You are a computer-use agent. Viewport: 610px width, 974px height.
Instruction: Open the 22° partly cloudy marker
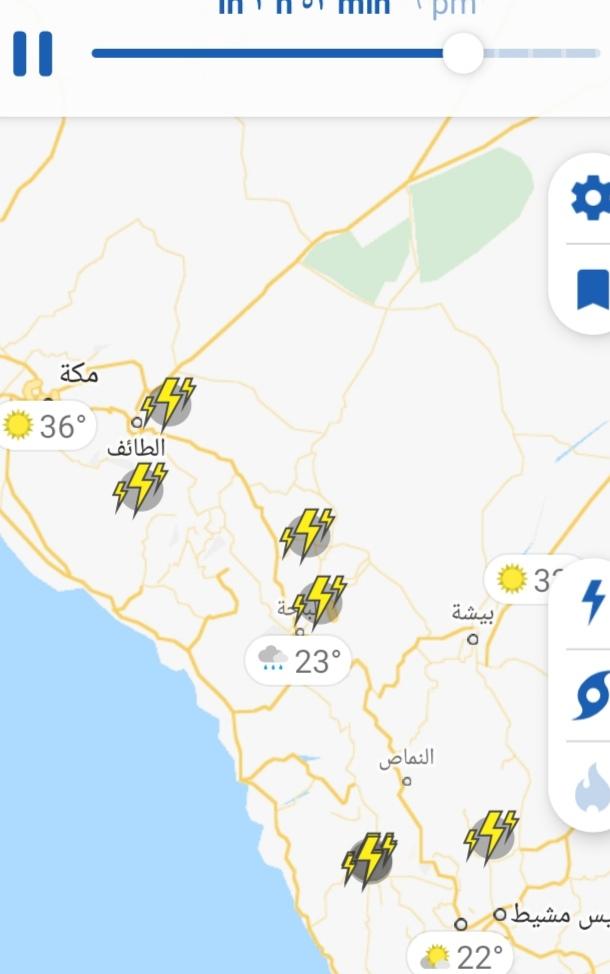click(461, 957)
